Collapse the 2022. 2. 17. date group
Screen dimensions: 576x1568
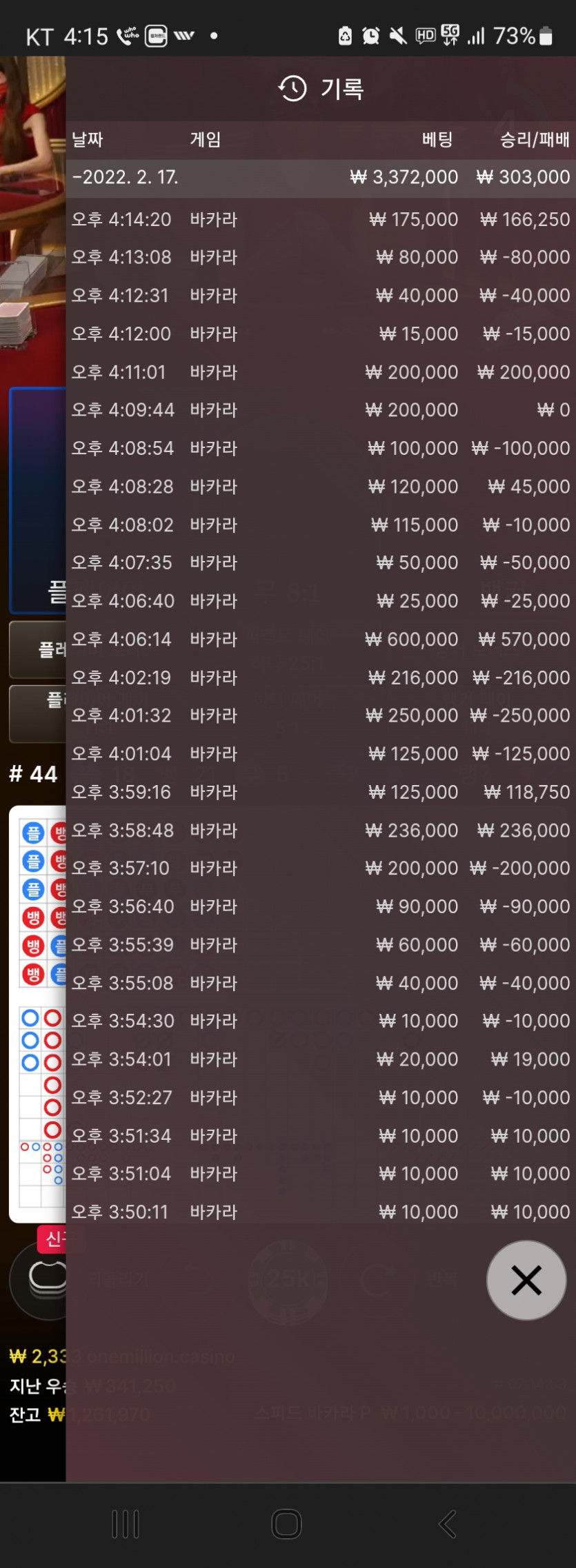[126, 178]
